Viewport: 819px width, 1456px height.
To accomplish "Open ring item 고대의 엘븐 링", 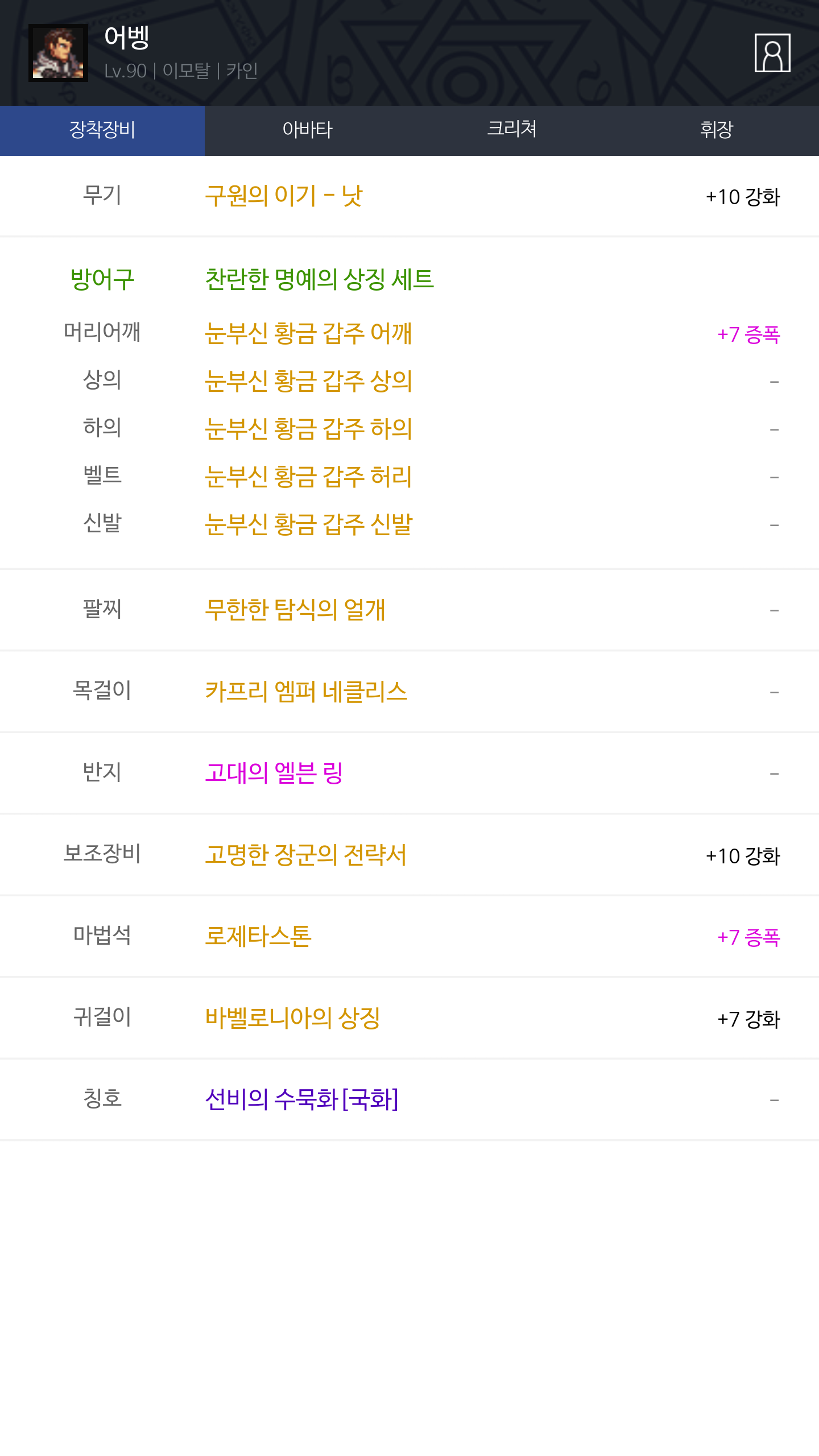I will click(274, 773).
